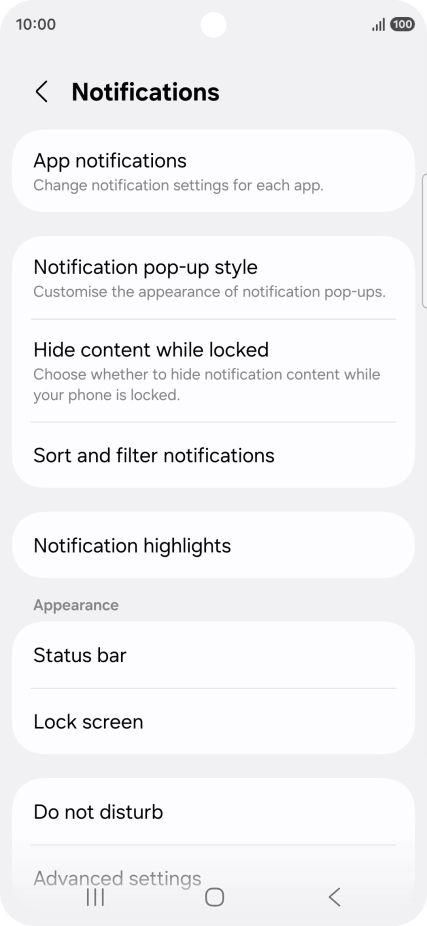This screenshot has width=427, height=926.
Task: Open Lock screen notification settings
Action: (x=213, y=722)
